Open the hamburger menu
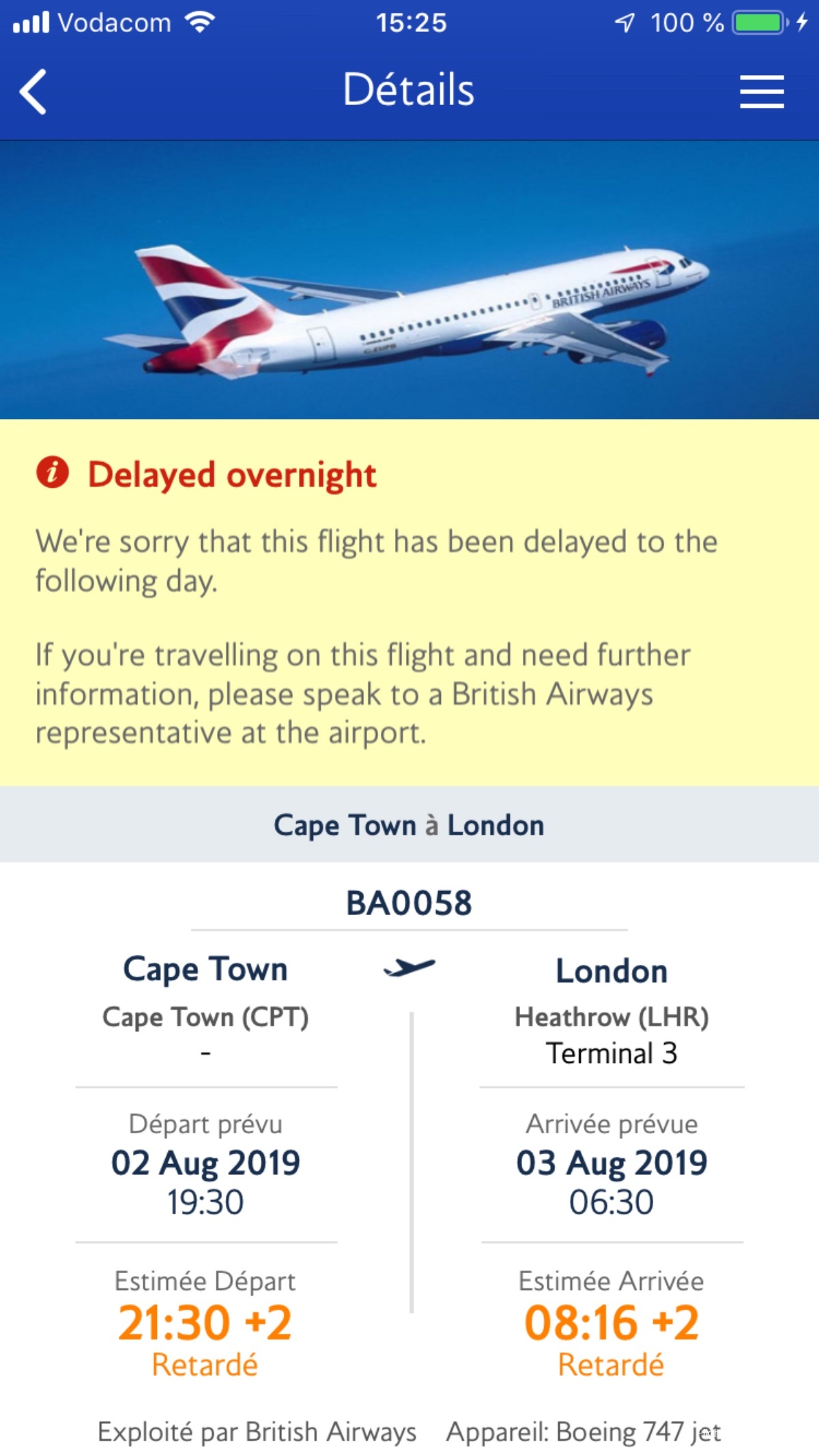 [762, 91]
